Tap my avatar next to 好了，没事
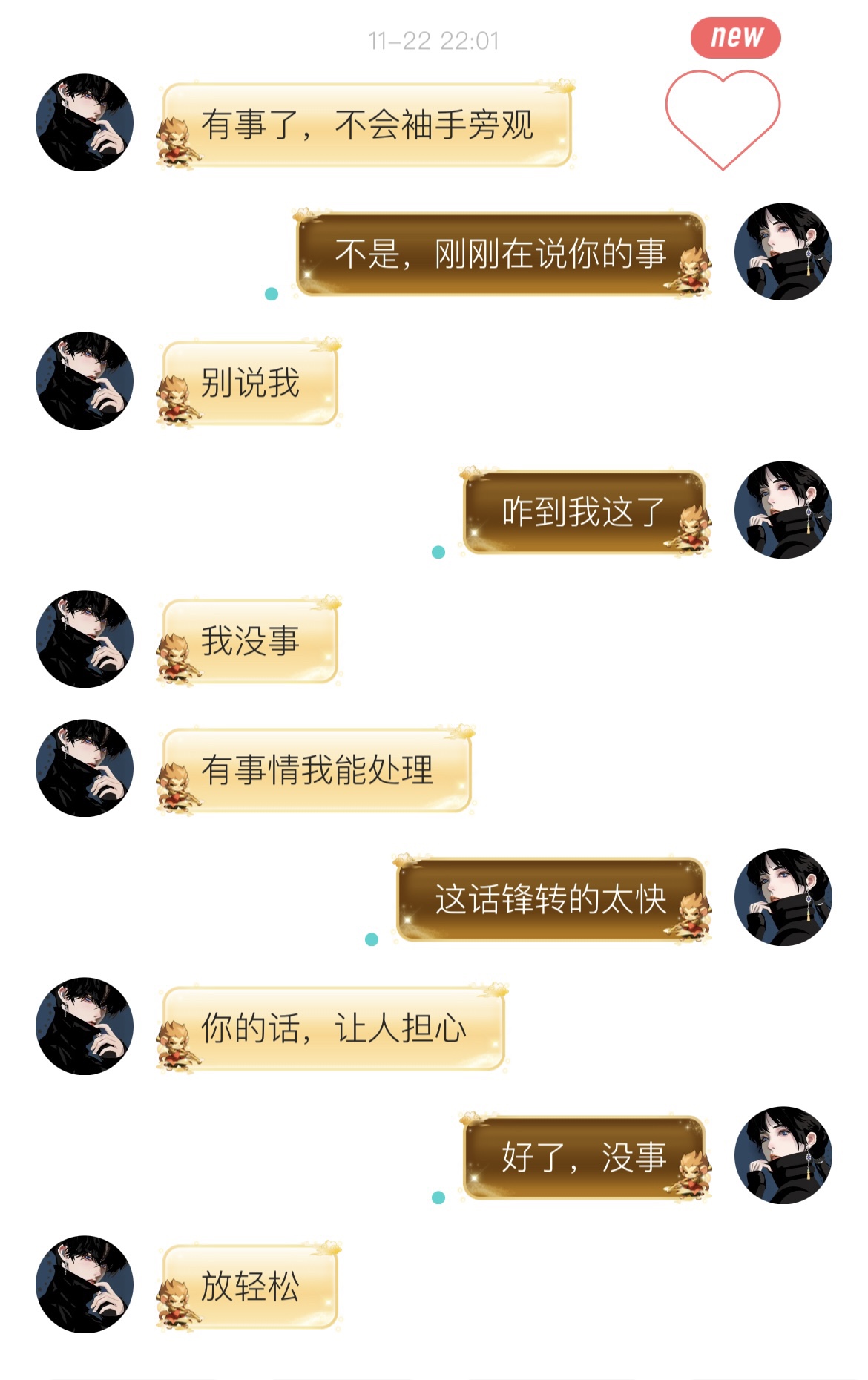This screenshot has height=1380, width=868. [x=783, y=1155]
